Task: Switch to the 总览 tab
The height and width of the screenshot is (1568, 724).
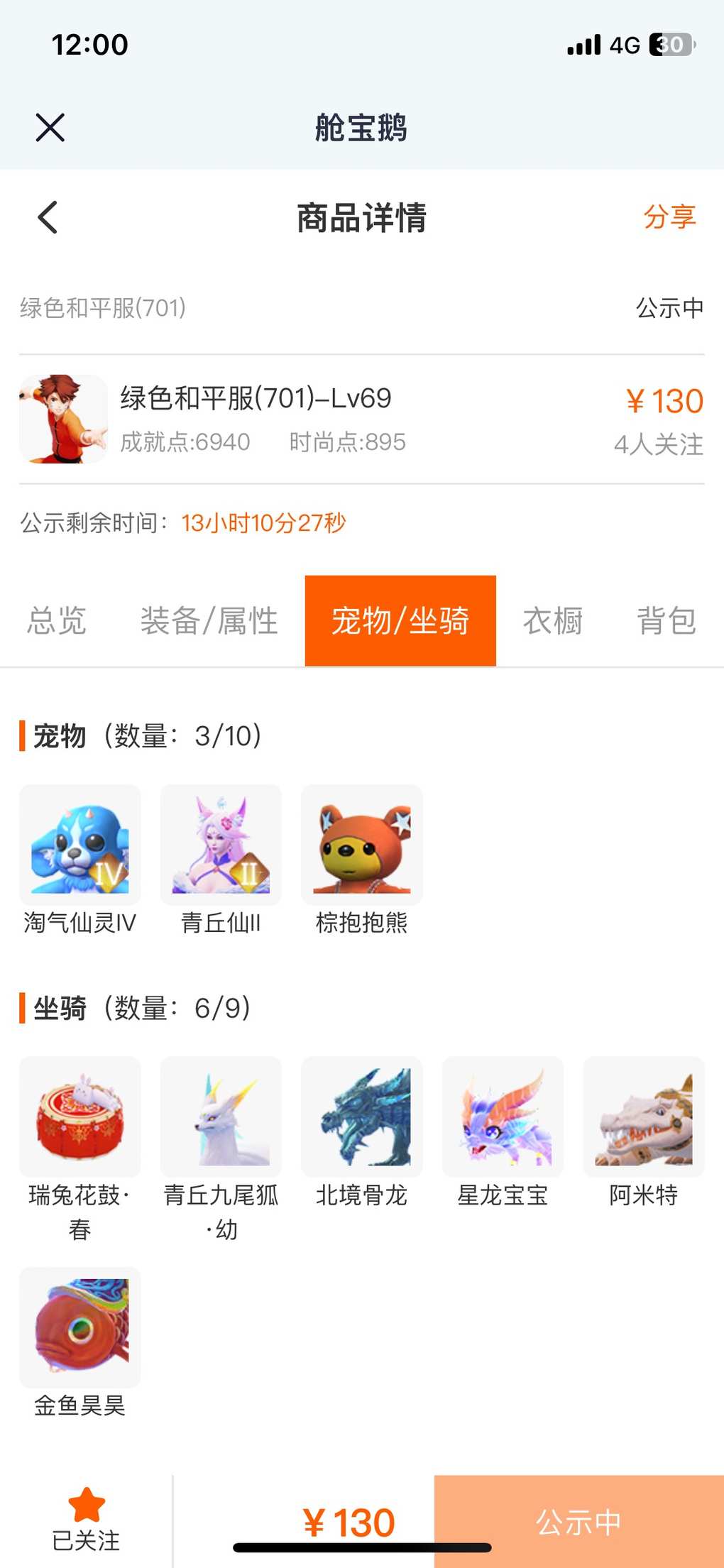Action: point(57,621)
